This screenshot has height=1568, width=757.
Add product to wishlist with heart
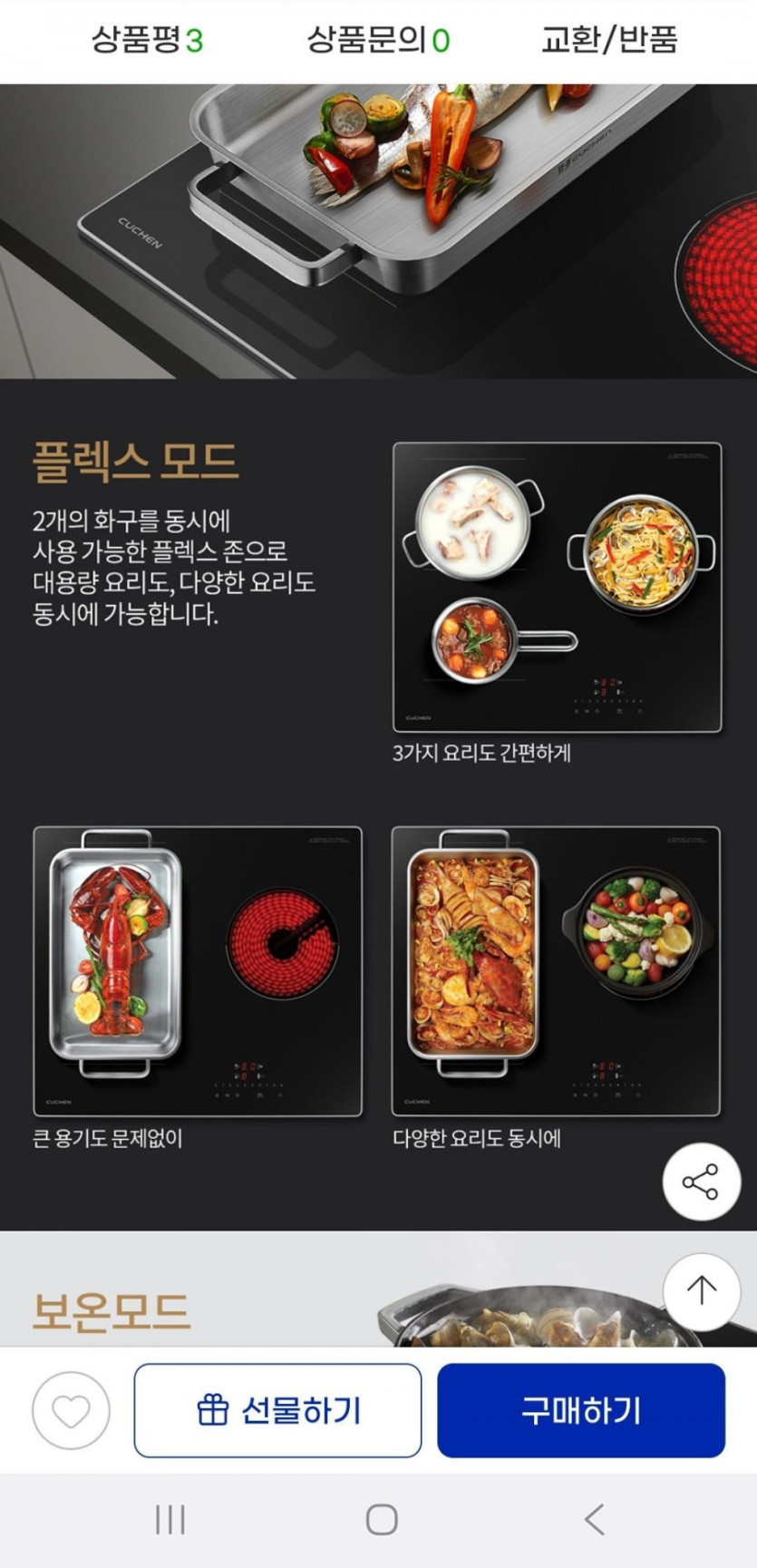coord(71,1410)
